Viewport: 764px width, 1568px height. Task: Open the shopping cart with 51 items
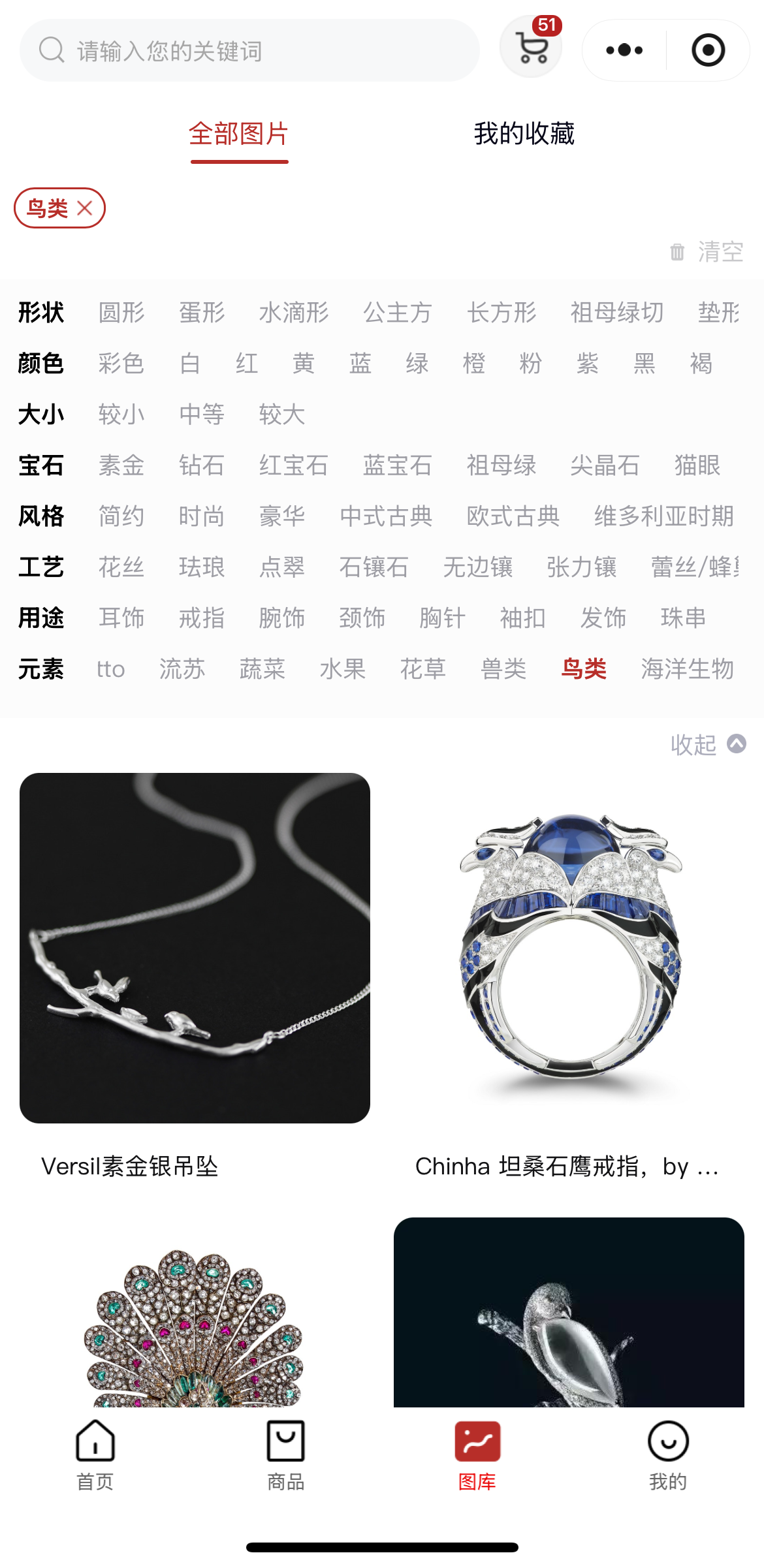click(532, 49)
